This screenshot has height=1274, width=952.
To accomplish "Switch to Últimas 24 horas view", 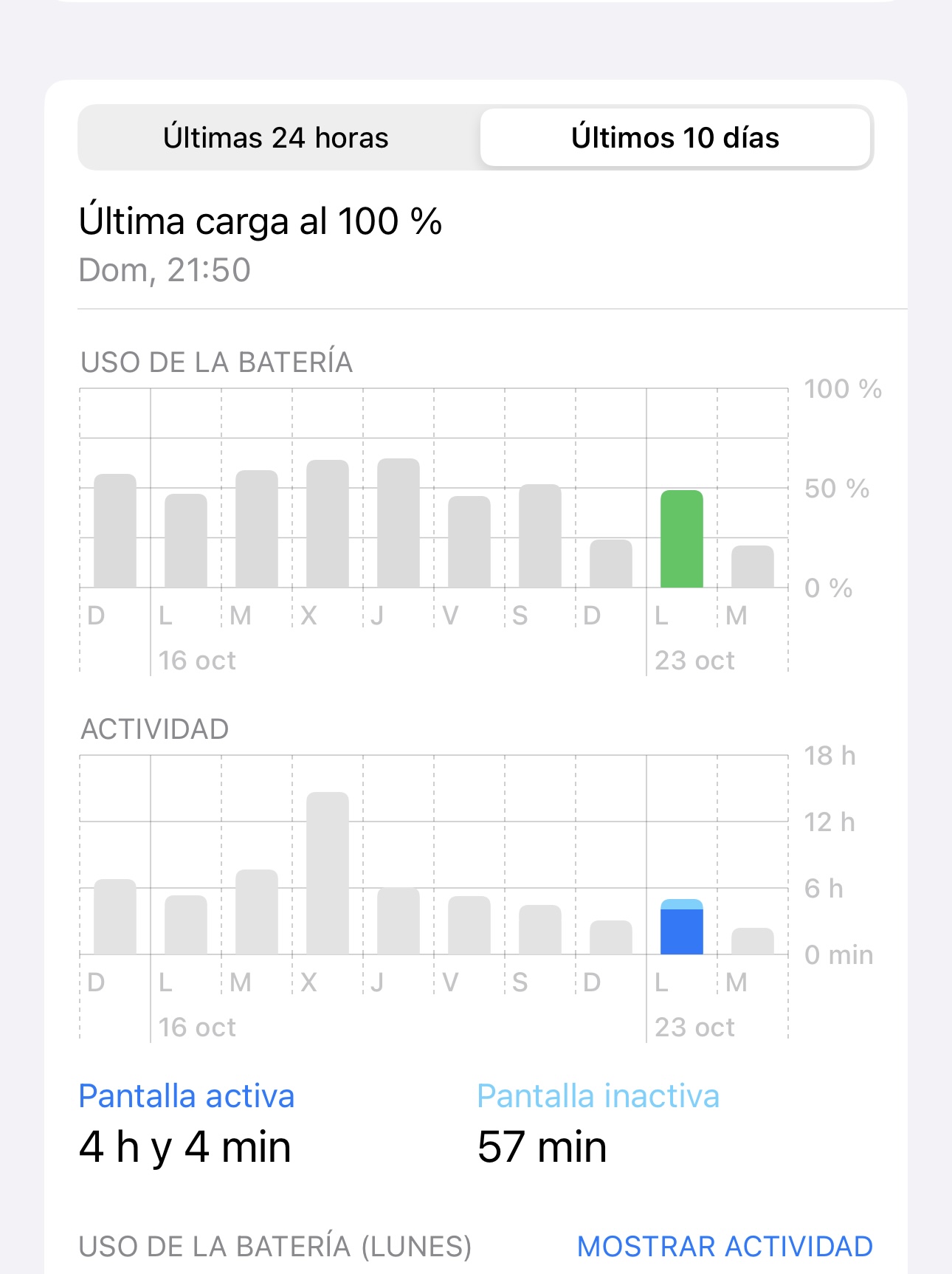I will click(276, 138).
